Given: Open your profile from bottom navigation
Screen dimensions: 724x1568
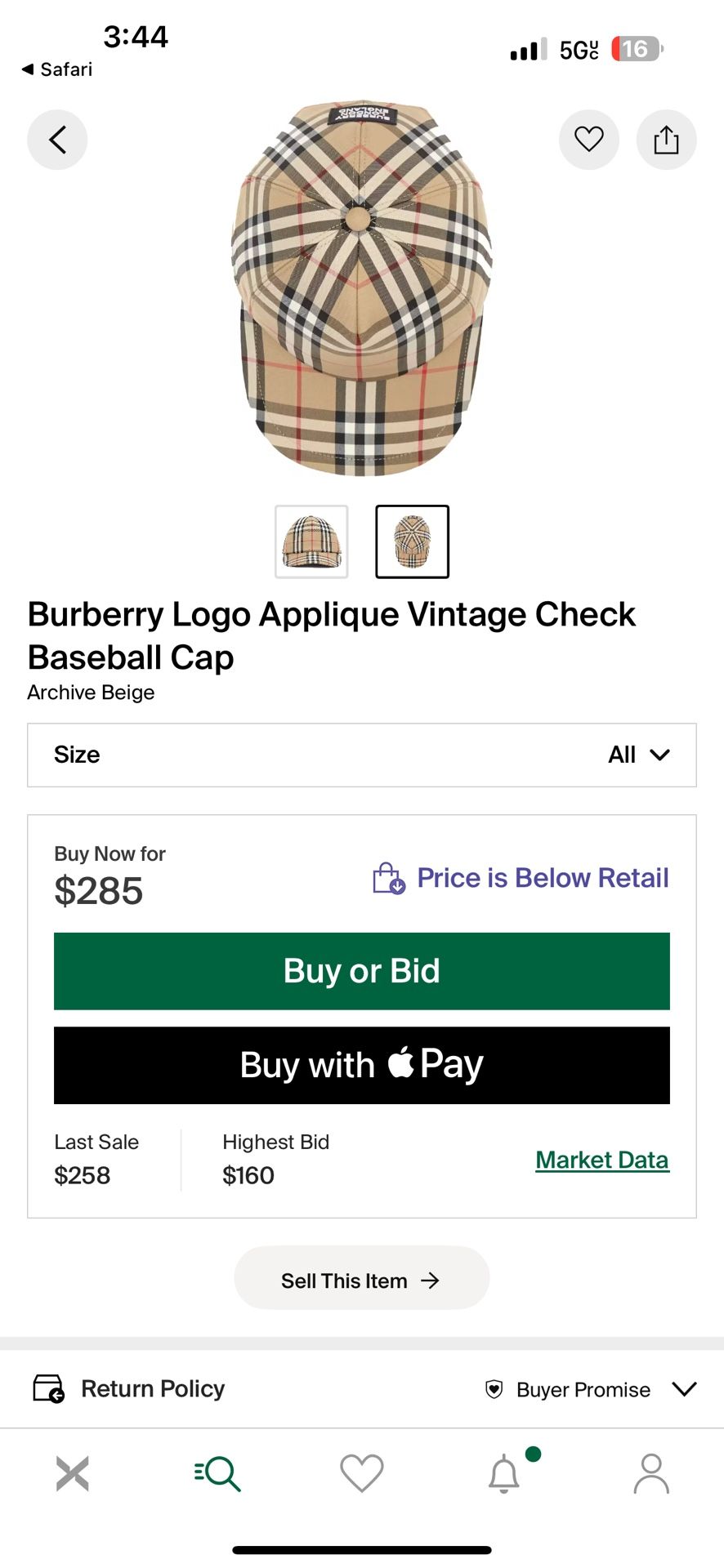Looking at the screenshot, I should (651, 1473).
